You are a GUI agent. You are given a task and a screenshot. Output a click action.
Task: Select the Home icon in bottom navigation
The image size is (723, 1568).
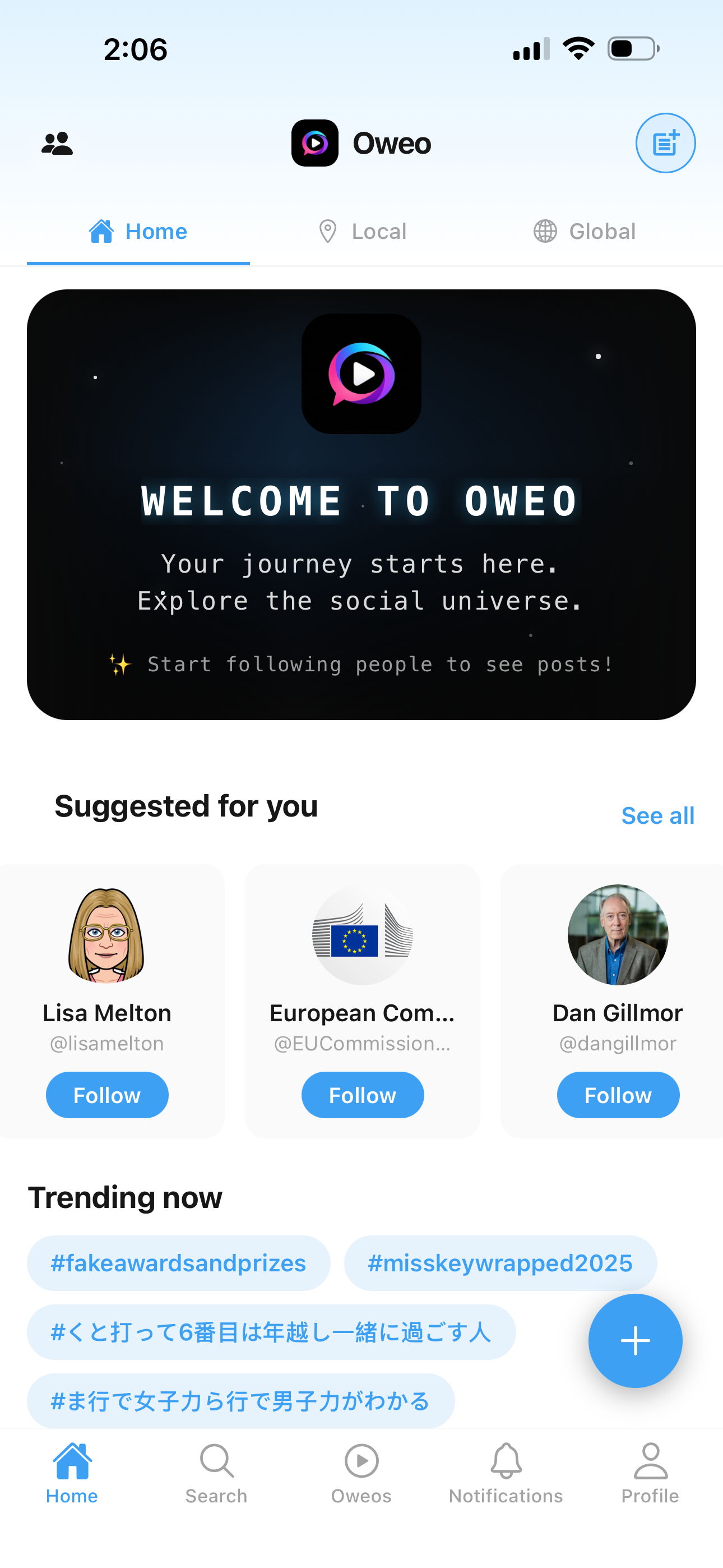[72, 1461]
